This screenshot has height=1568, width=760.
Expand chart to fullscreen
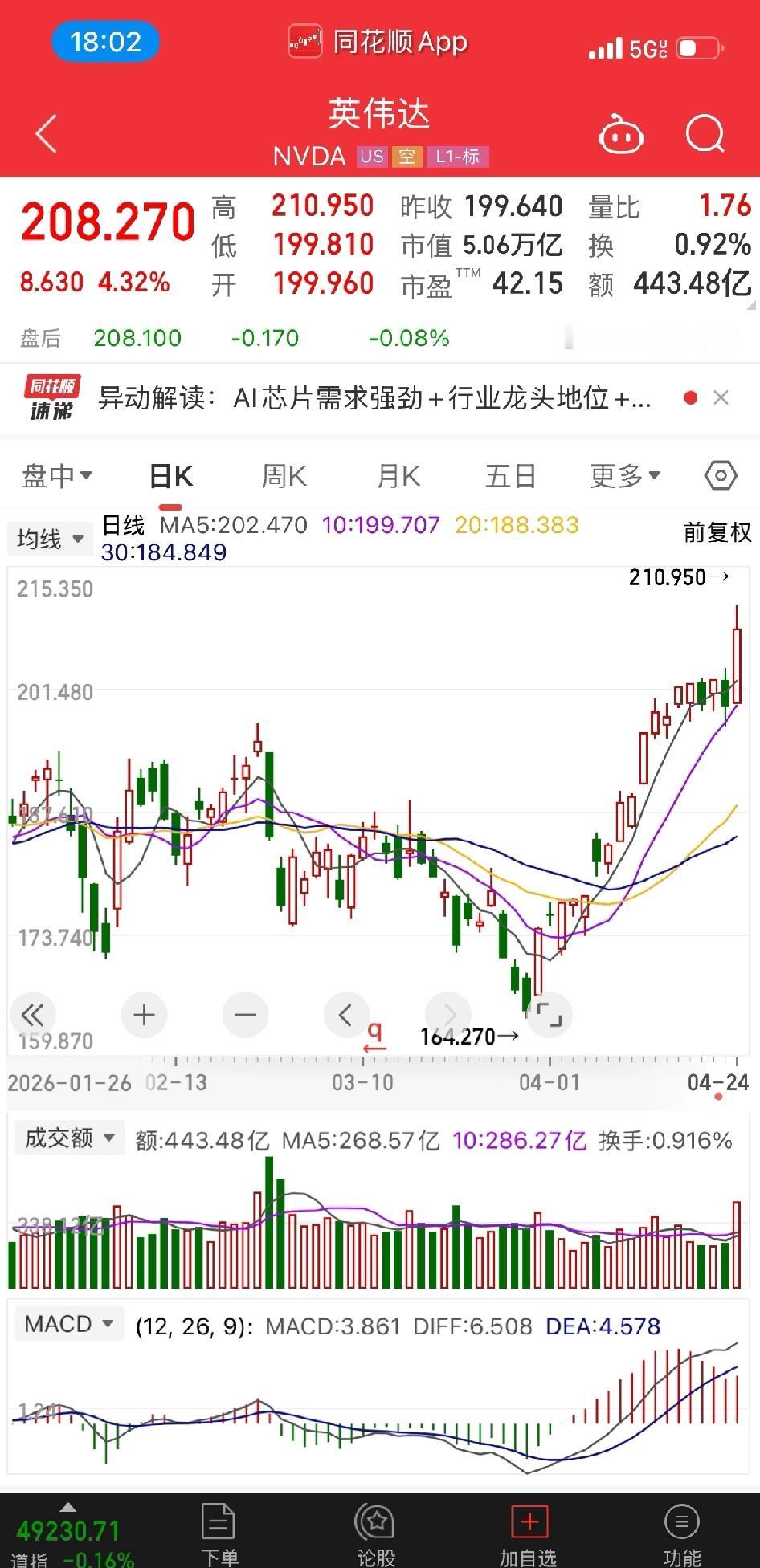click(549, 1015)
